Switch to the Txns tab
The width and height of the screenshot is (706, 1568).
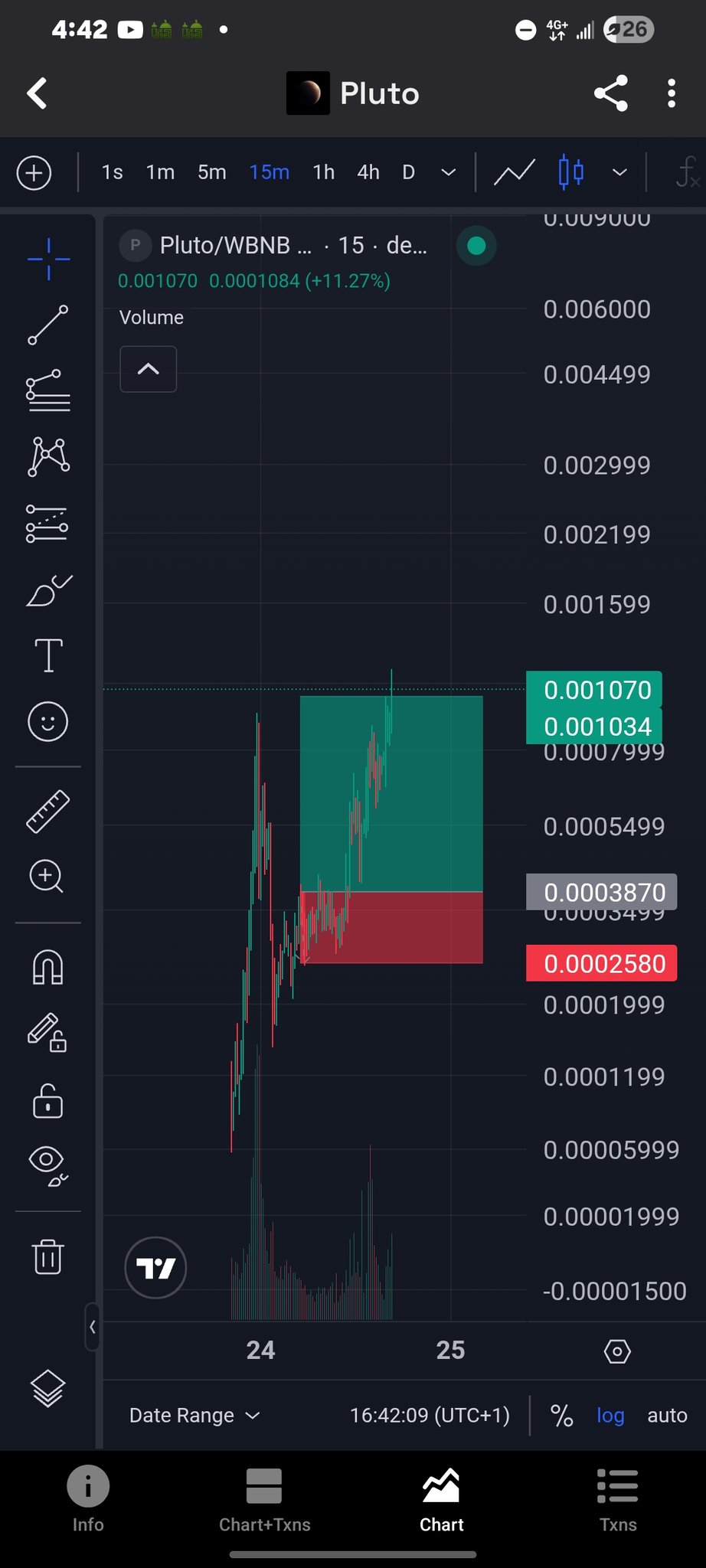(x=617, y=1501)
